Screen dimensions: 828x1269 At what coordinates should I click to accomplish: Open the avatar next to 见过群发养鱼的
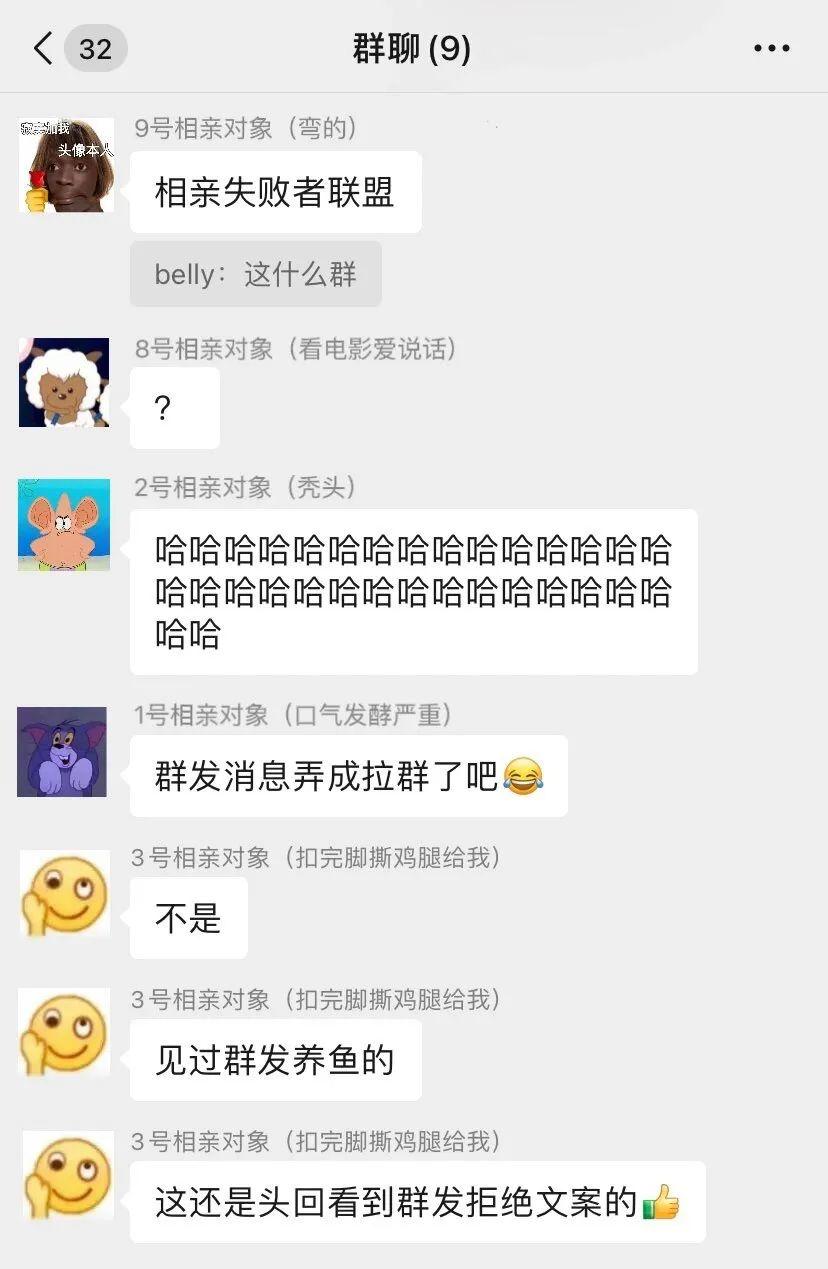pos(65,1034)
